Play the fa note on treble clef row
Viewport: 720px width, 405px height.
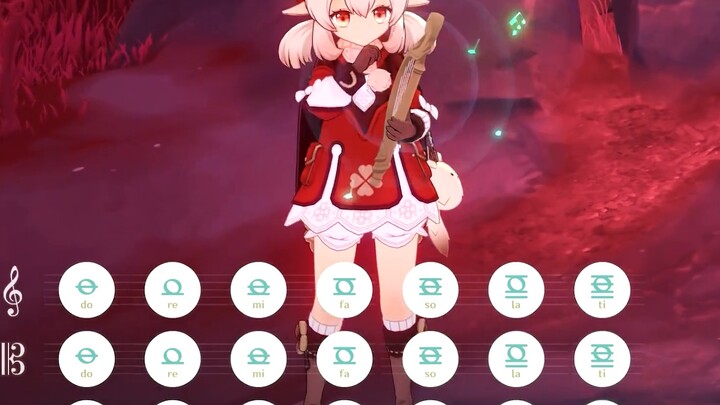(345, 290)
